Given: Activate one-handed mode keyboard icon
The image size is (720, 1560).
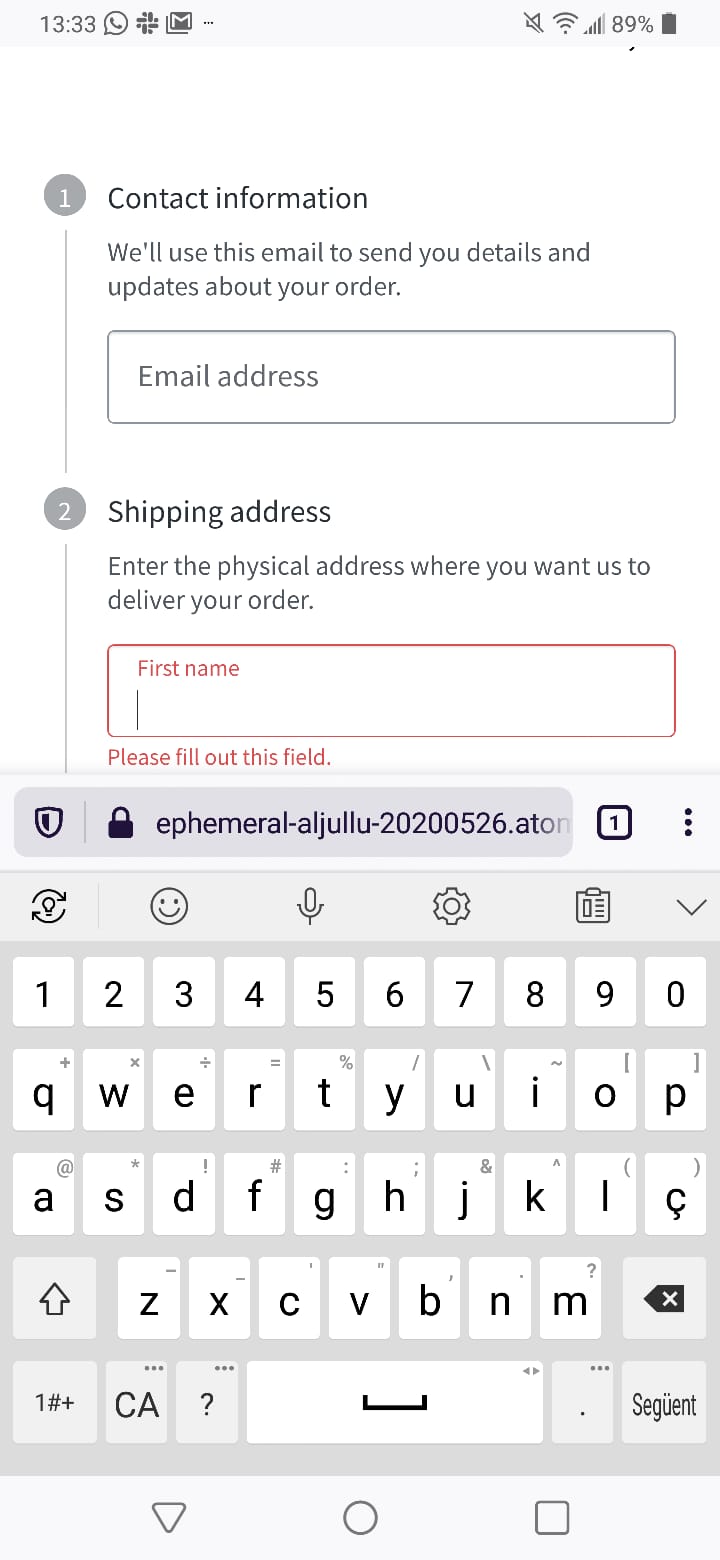Looking at the screenshot, I should click(49, 906).
